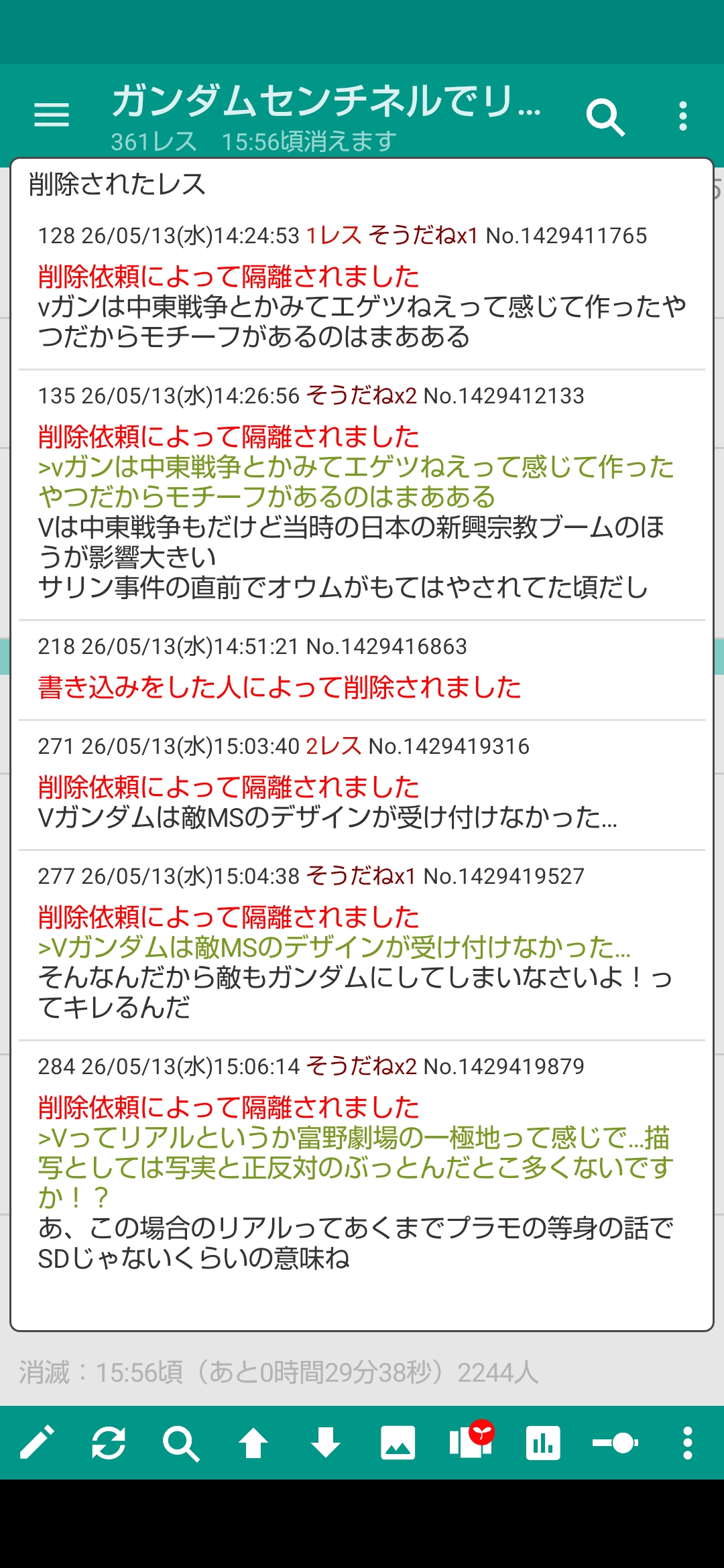The image size is (724, 1568).
Task: Tap the search icon in the app bar
Action: click(605, 117)
